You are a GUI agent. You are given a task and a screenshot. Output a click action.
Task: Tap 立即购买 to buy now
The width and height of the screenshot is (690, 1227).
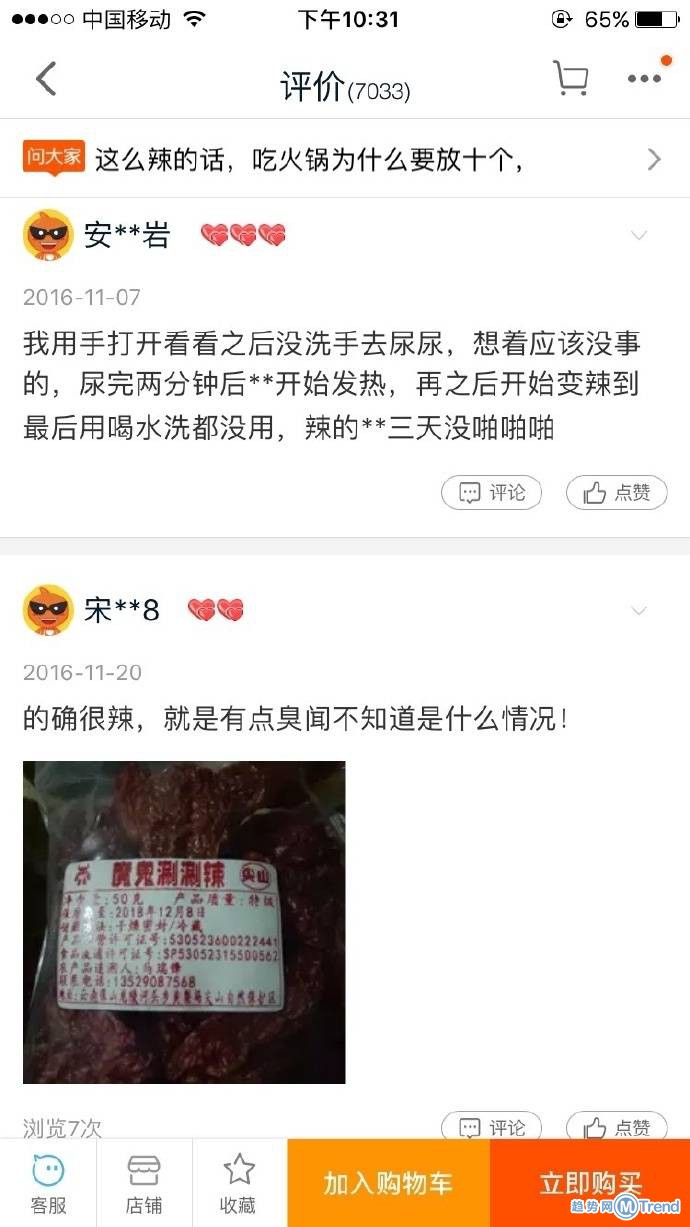(590, 1184)
